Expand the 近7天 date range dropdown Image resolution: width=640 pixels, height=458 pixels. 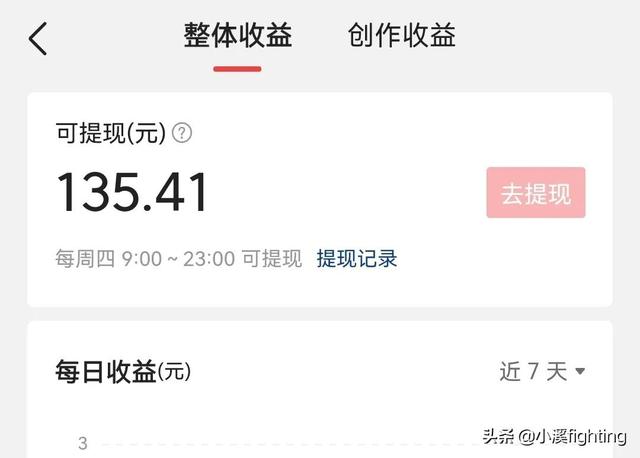[x=542, y=372]
